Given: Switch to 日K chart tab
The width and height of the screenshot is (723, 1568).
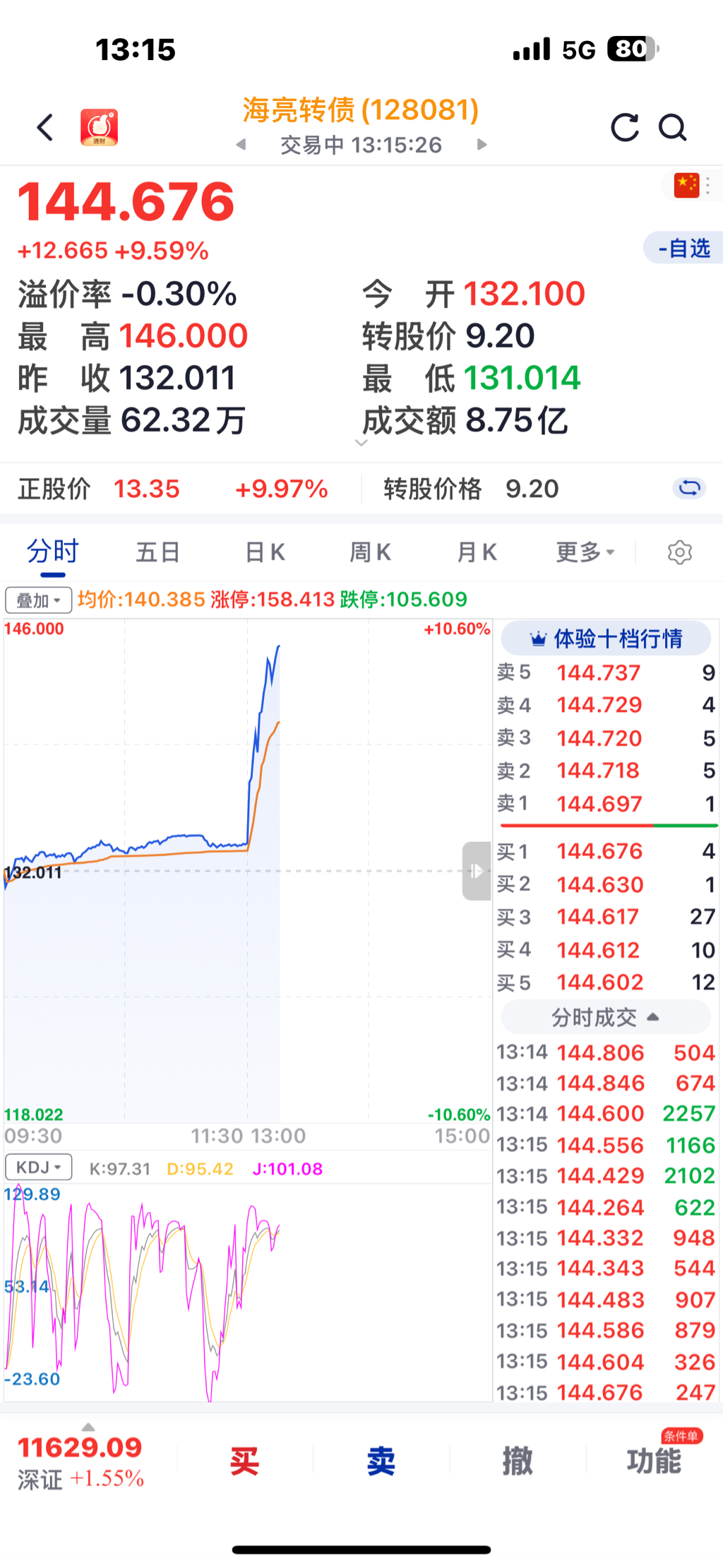Looking at the screenshot, I should tap(265, 552).
